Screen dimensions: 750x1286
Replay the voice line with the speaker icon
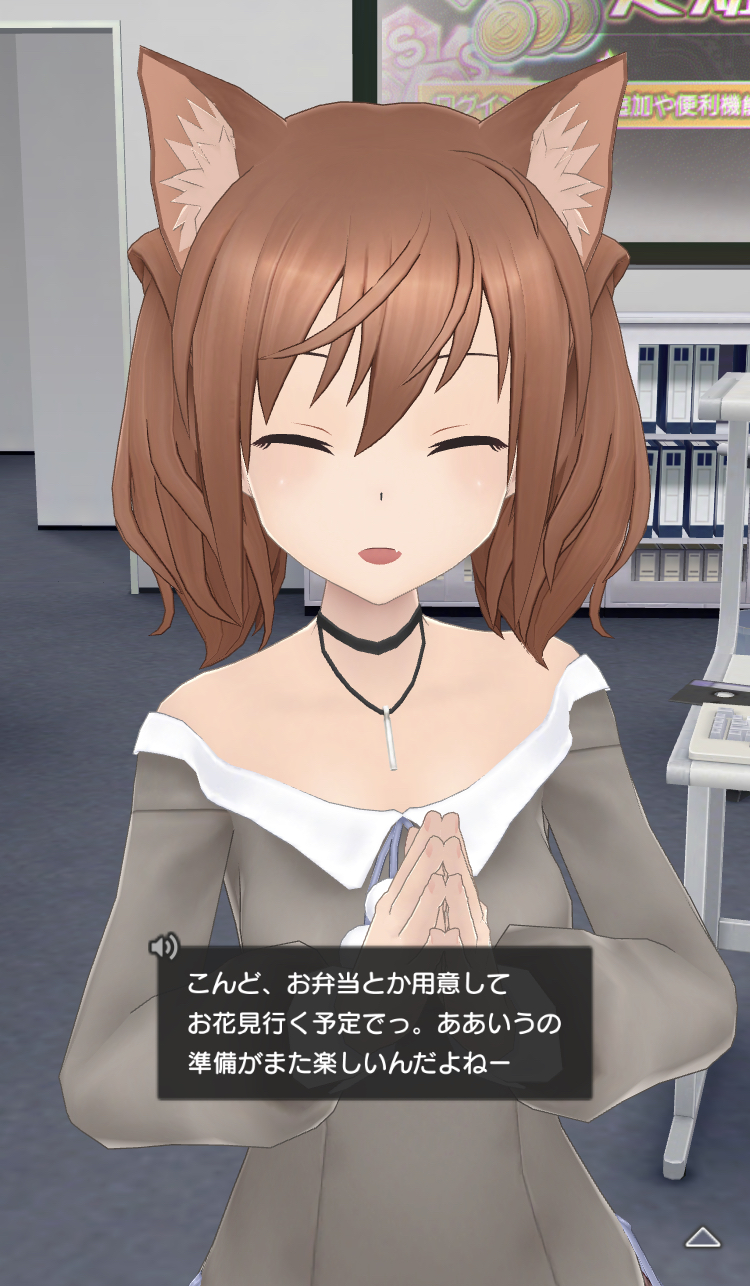(x=163, y=945)
